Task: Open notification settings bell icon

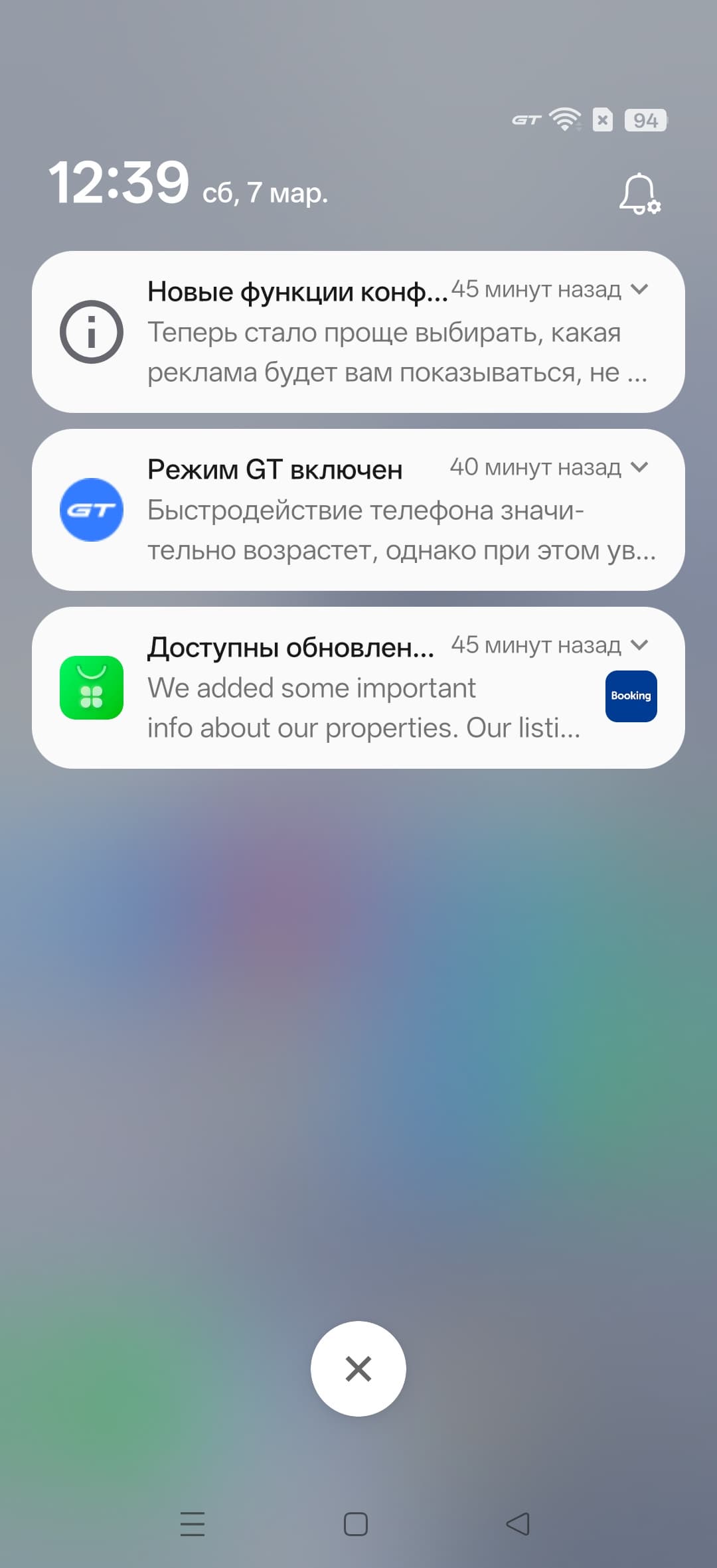Action: pos(639,194)
